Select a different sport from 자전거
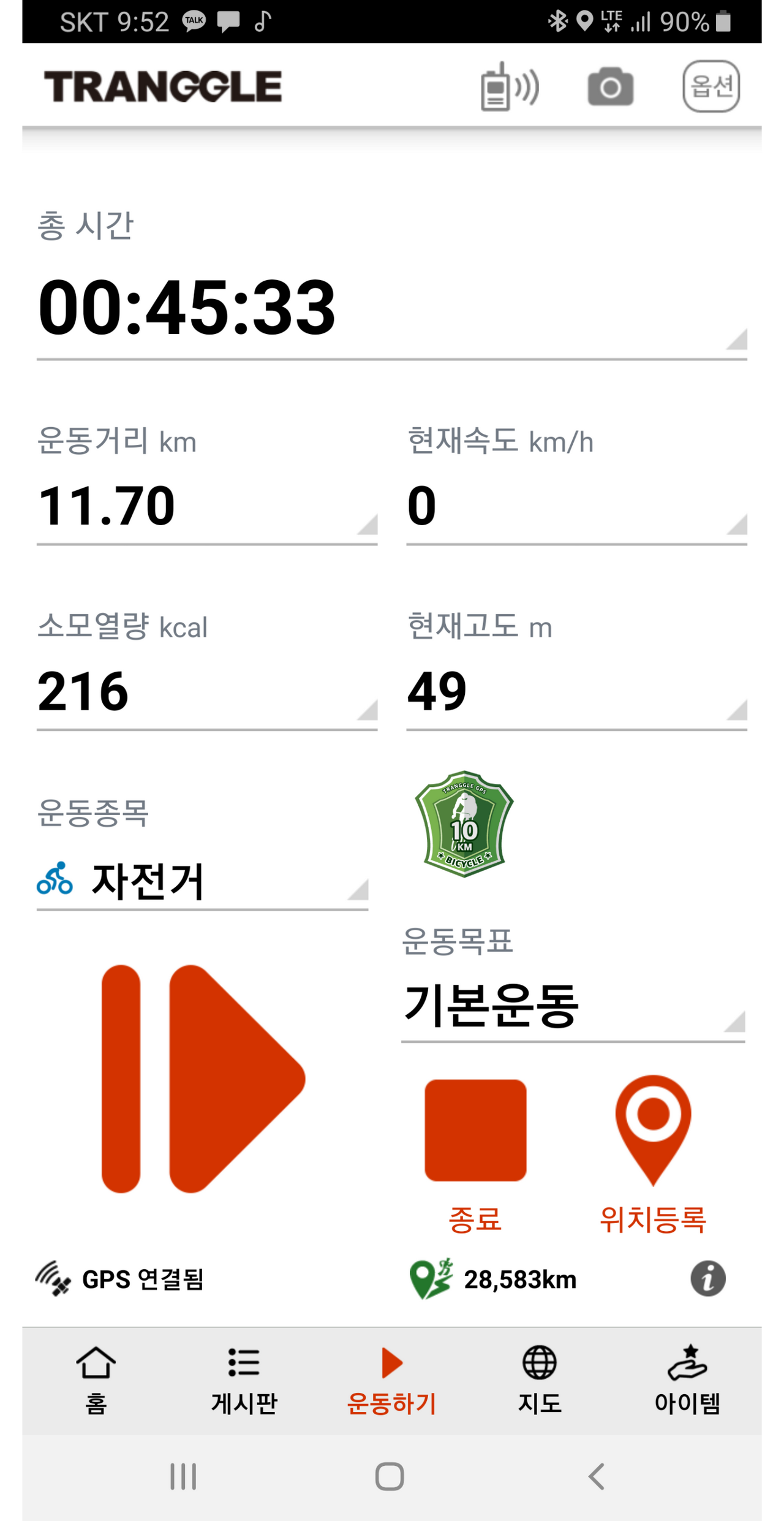Viewport: 784px width, 1521px height. tap(202, 881)
